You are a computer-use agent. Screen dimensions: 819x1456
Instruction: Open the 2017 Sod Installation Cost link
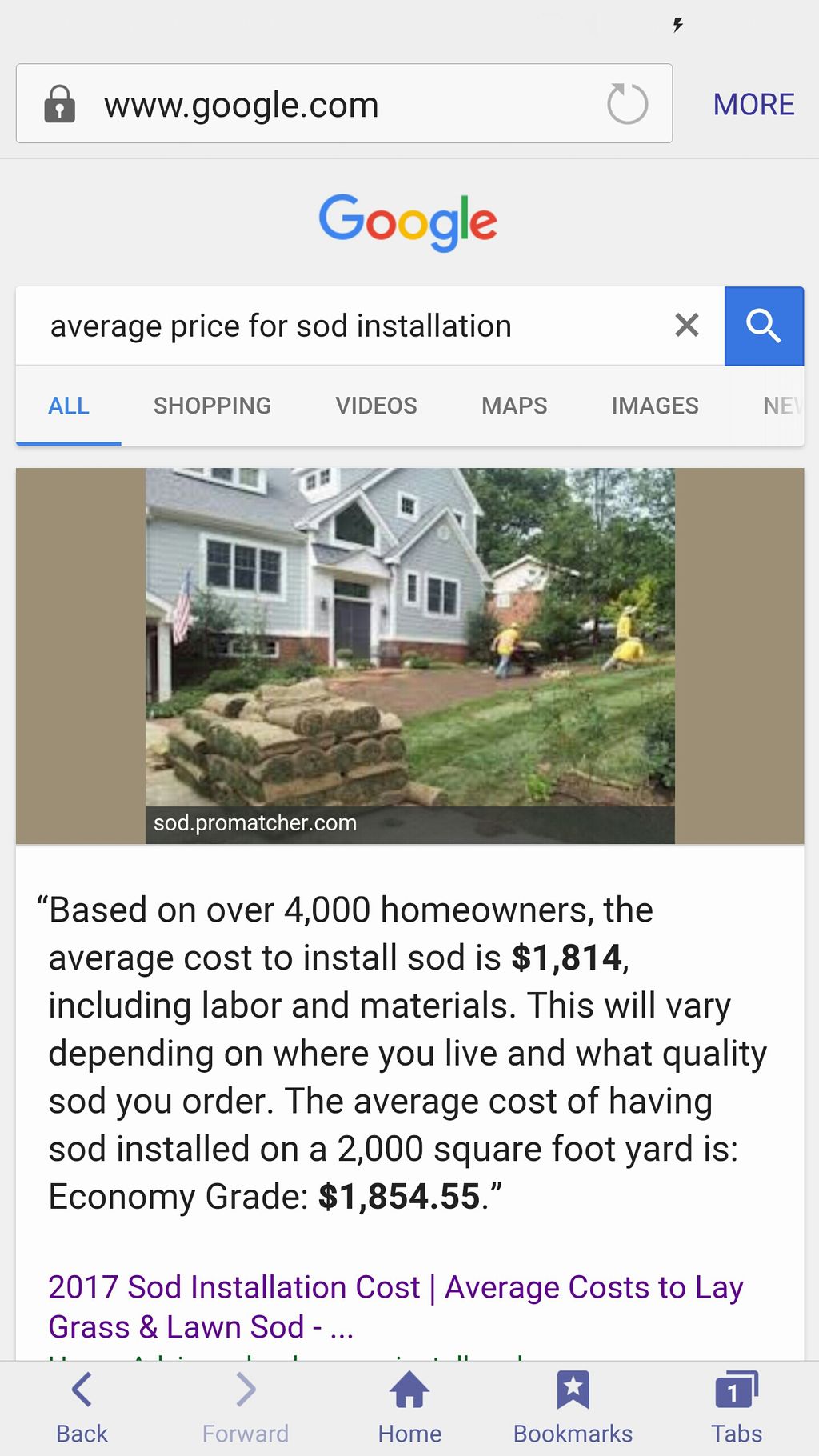tap(395, 1306)
